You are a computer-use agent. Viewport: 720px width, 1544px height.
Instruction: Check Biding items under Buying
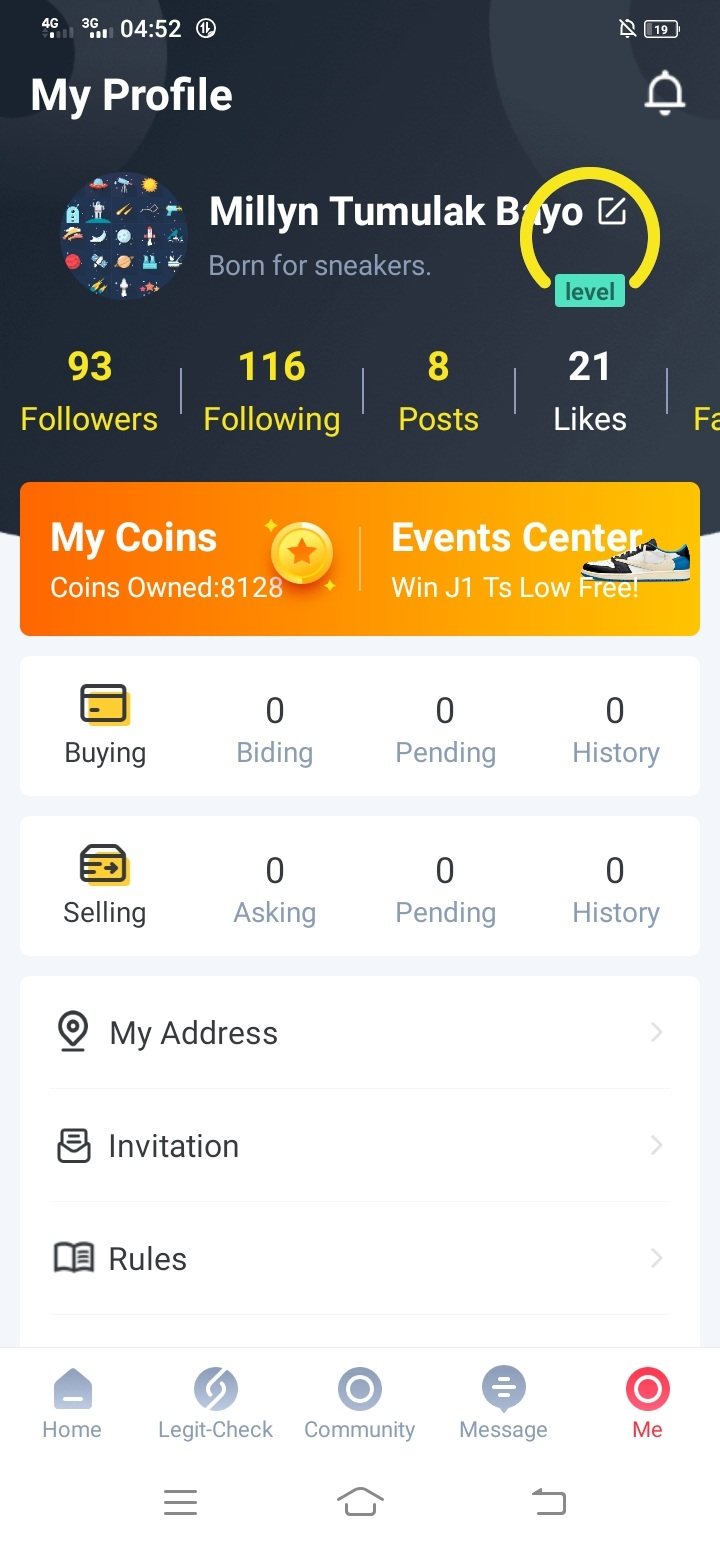pyautogui.click(x=275, y=728)
